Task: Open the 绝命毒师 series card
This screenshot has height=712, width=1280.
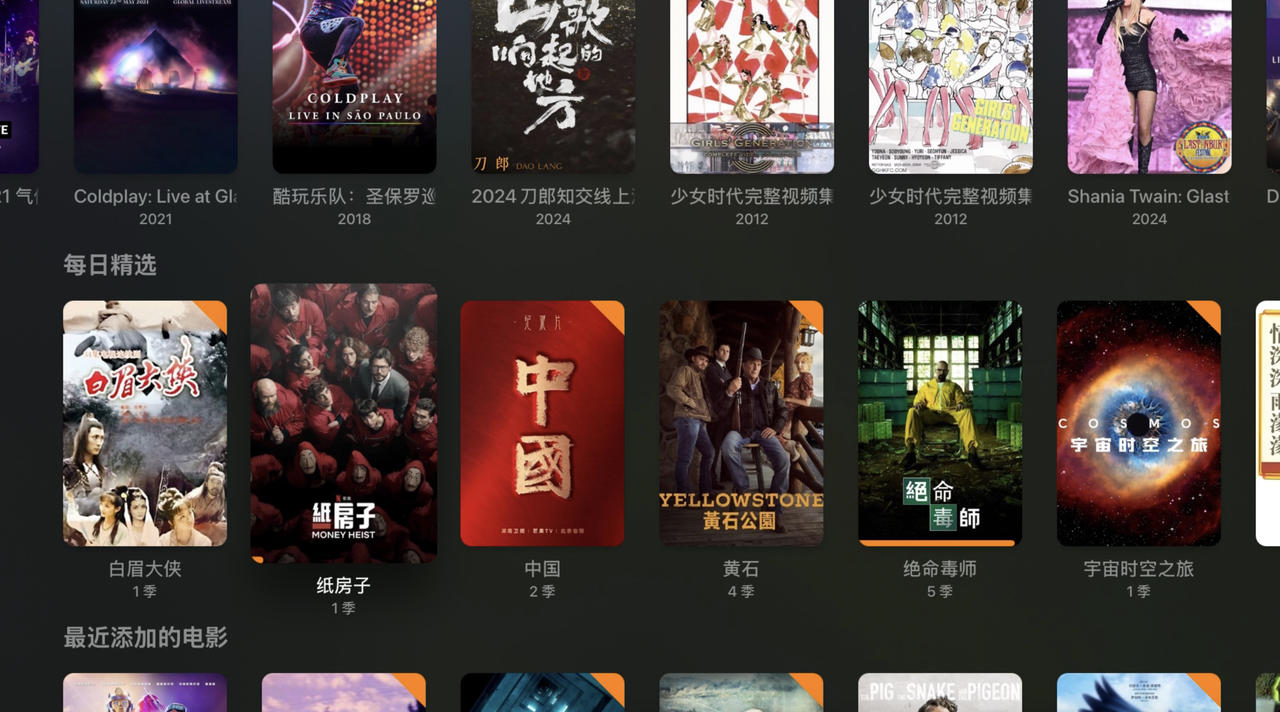Action: [x=940, y=423]
